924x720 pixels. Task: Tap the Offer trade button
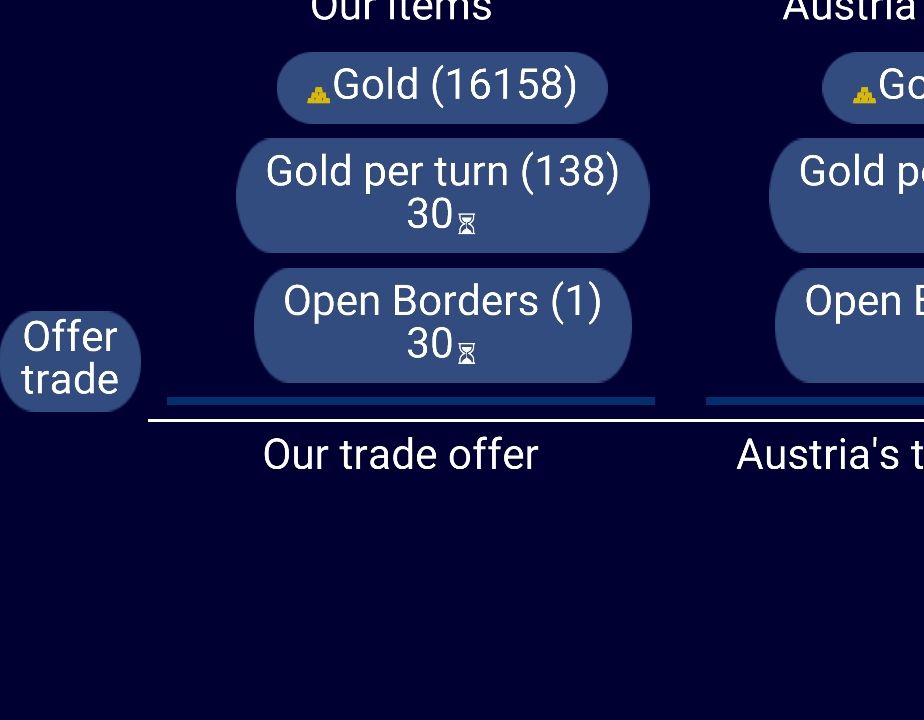(x=70, y=360)
